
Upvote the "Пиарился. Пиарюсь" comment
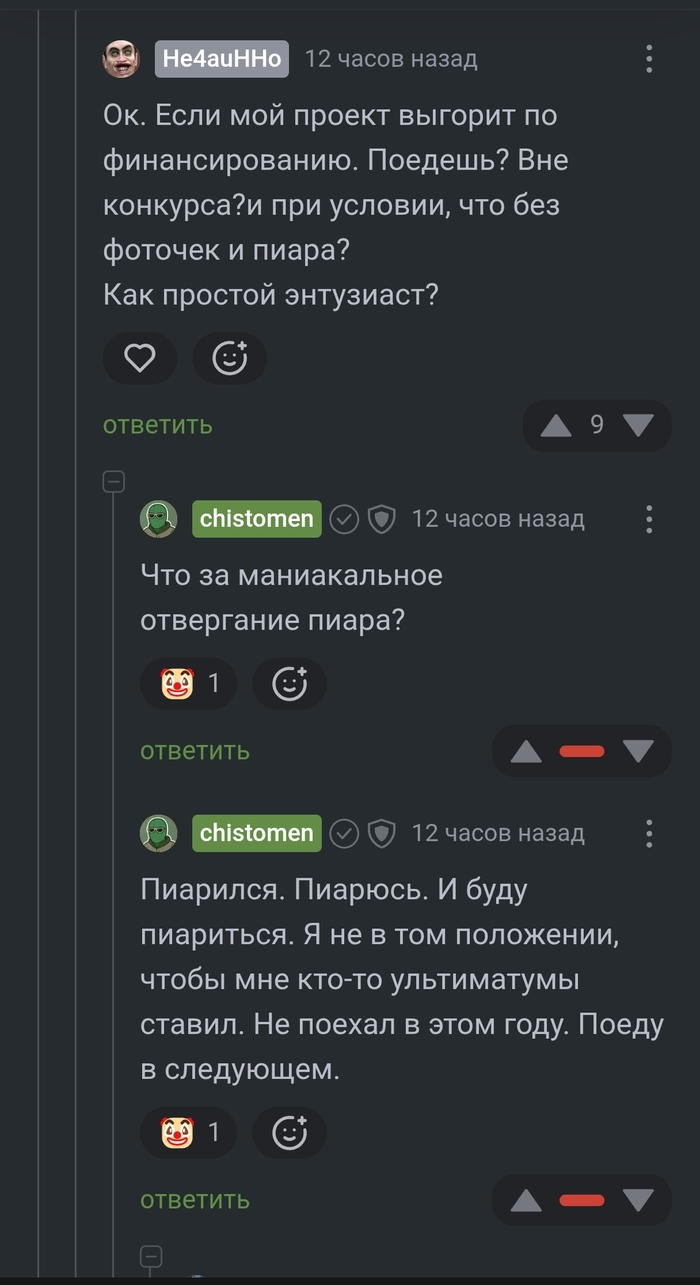tap(526, 1200)
